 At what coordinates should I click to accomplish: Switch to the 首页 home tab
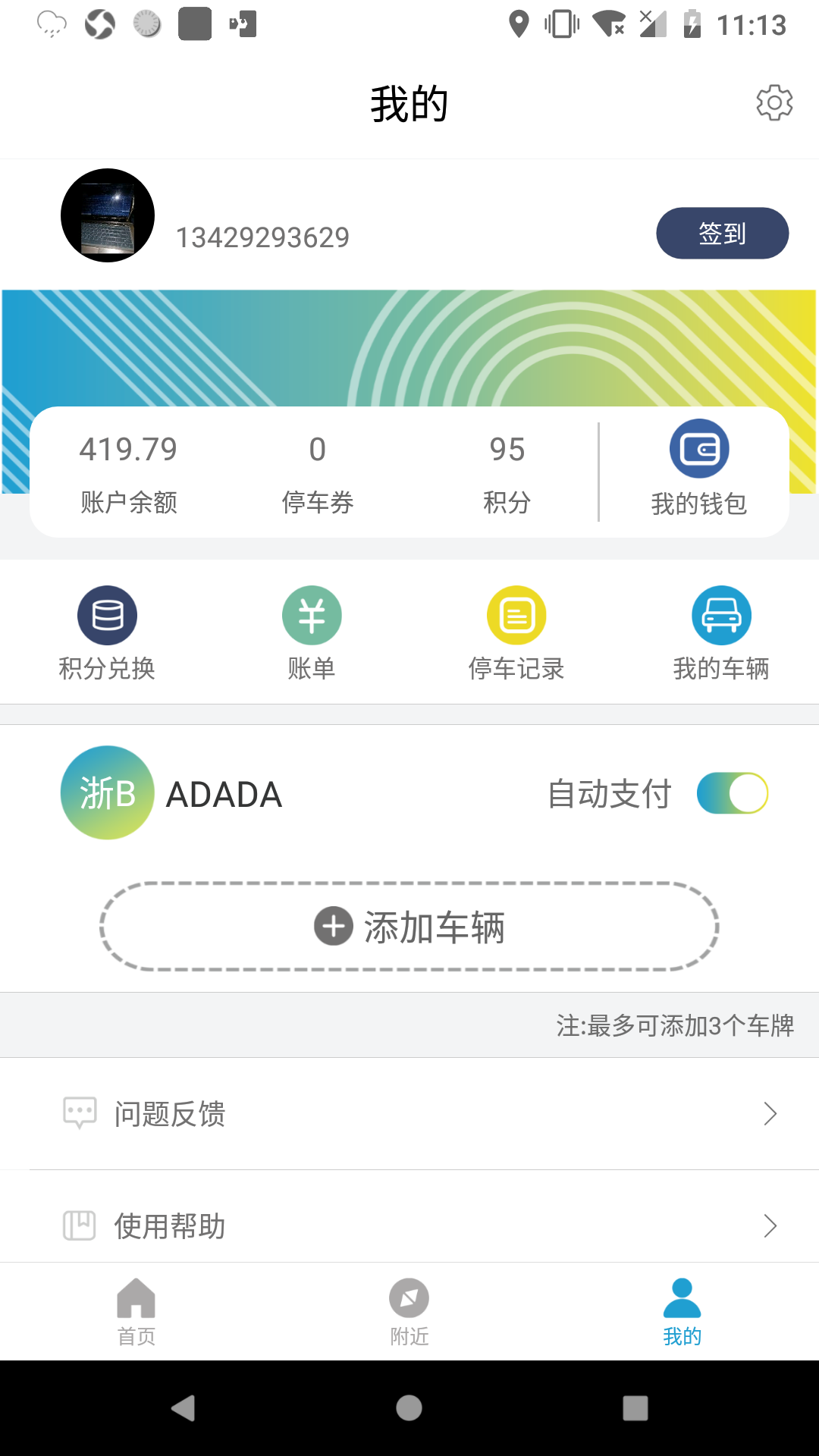pos(136,1311)
